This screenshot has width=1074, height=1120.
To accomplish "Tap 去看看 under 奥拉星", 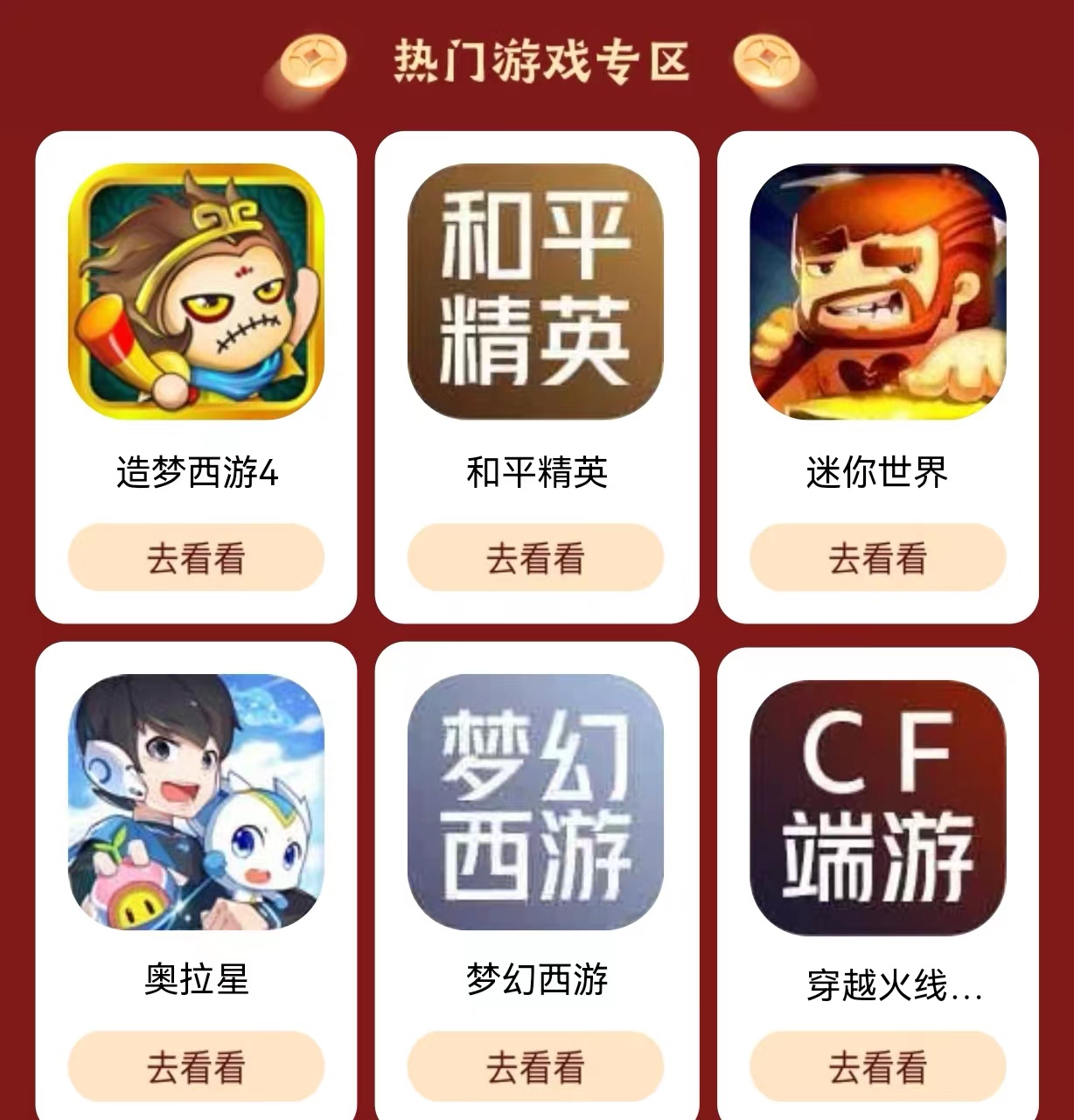I will pos(196,1067).
